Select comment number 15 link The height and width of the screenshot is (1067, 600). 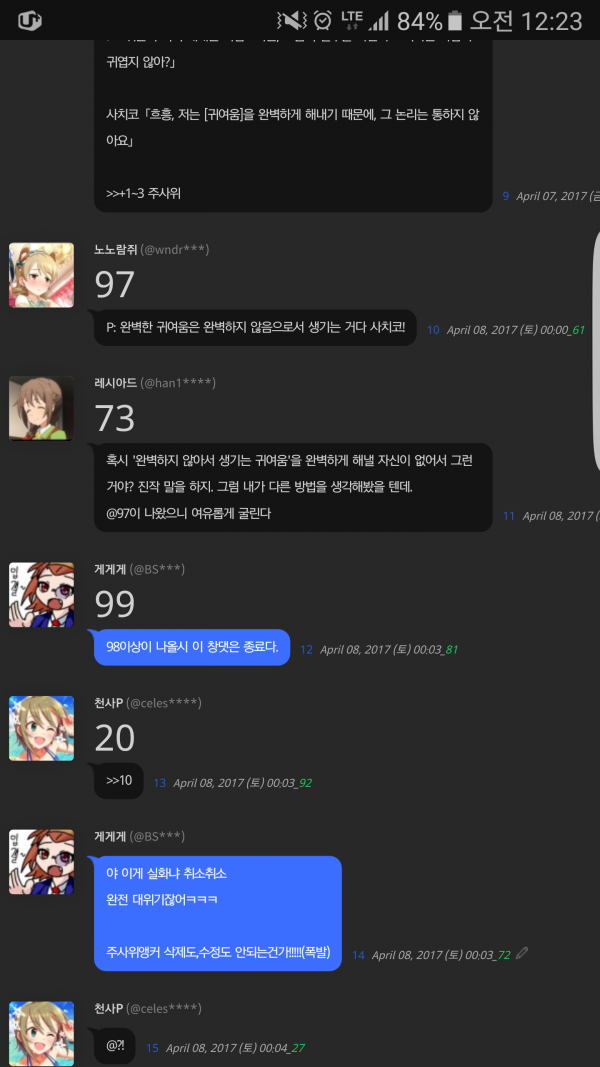click(x=152, y=1048)
